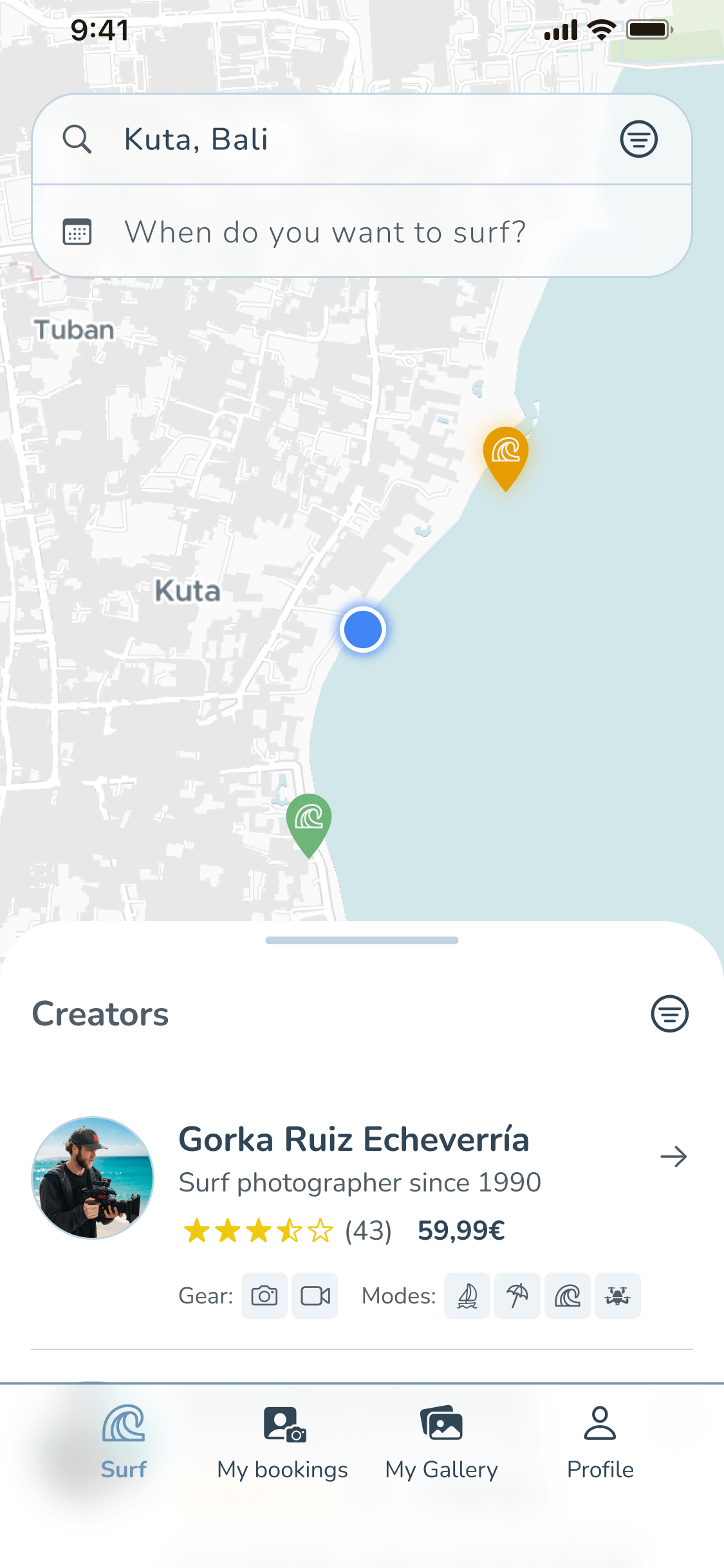Viewport: 724px width, 1568px height.
Task: Select your current location dot on map
Action: click(363, 630)
